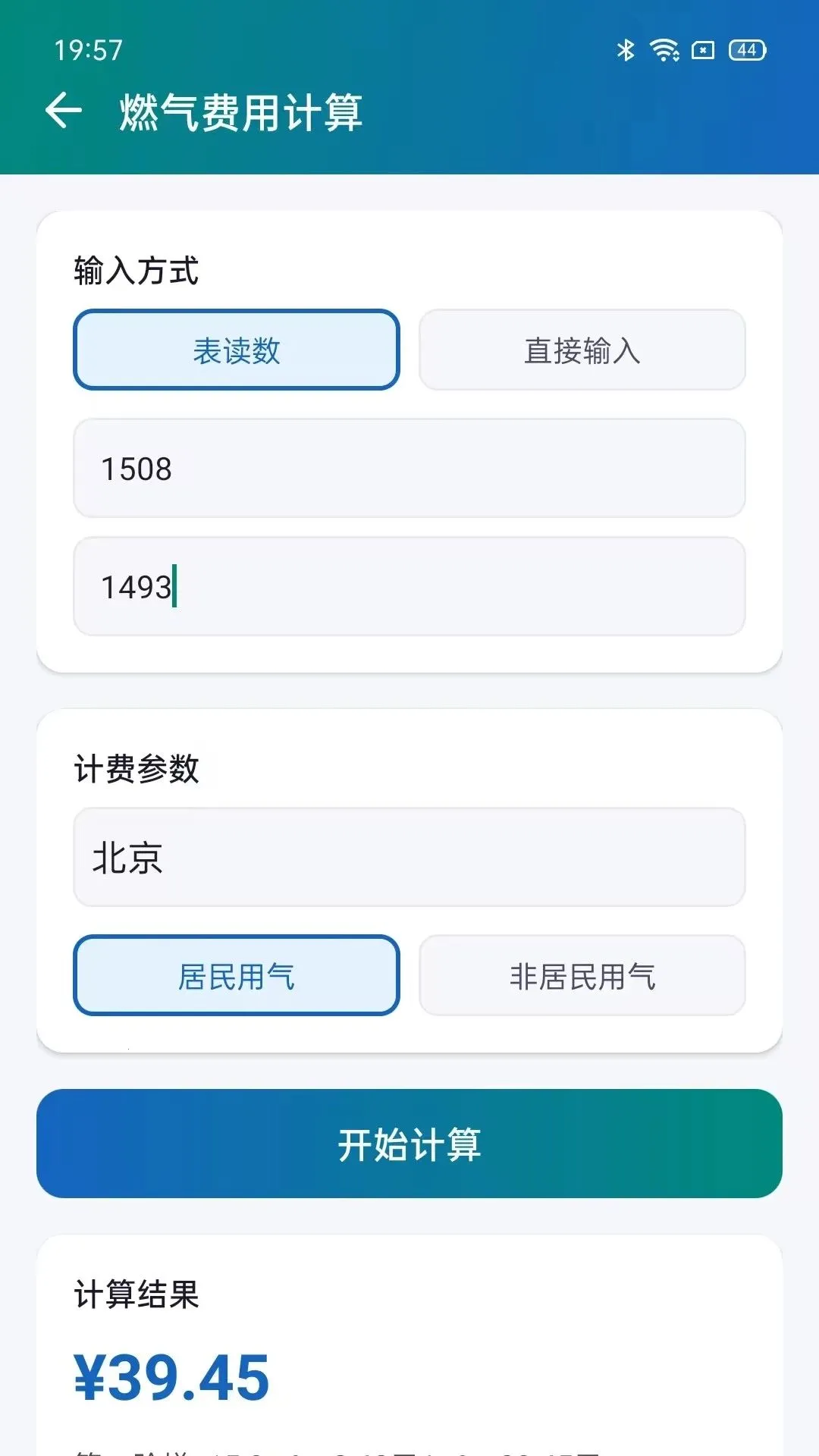819x1456 pixels.
Task: Edit the meter reading field showing 1508
Action: coord(409,468)
